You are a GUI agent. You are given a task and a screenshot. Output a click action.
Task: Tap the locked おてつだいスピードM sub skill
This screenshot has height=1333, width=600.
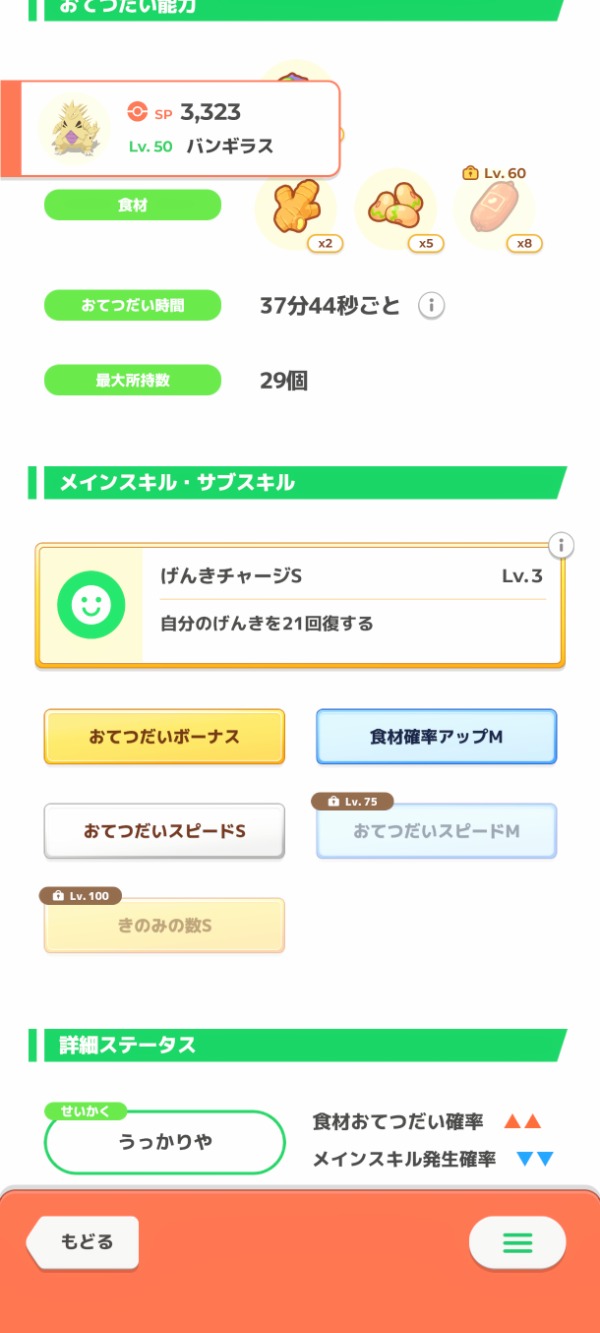pyautogui.click(x=436, y=831)
